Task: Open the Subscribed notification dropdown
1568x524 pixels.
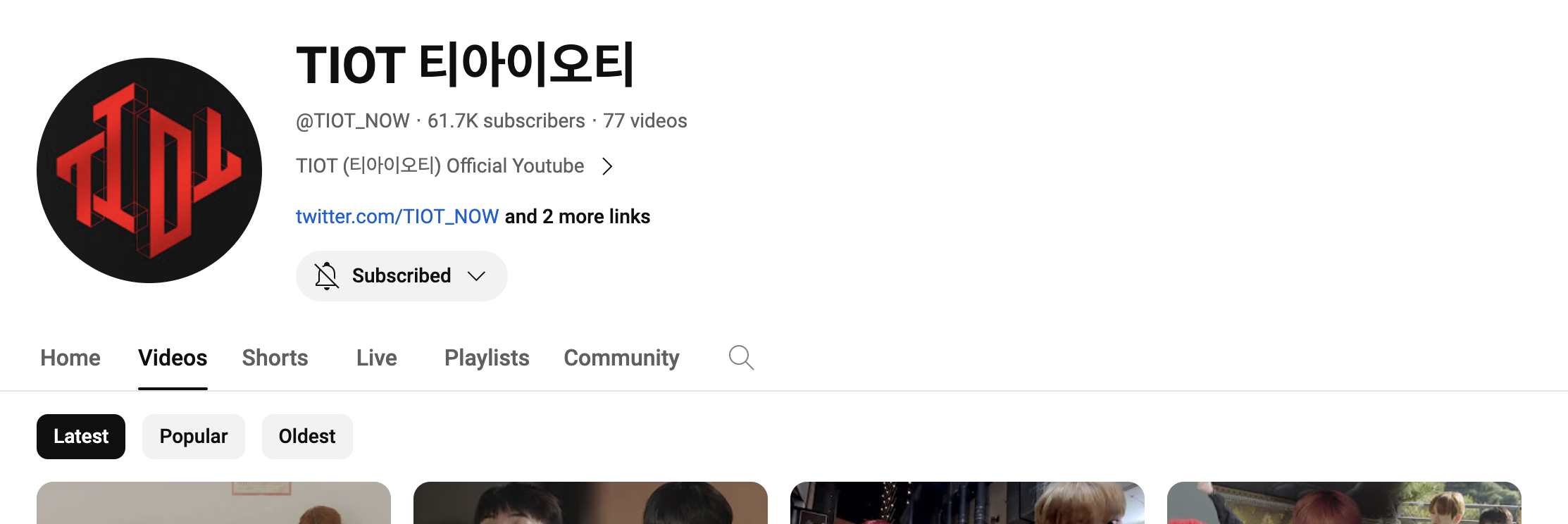Action: pos(402,276)
